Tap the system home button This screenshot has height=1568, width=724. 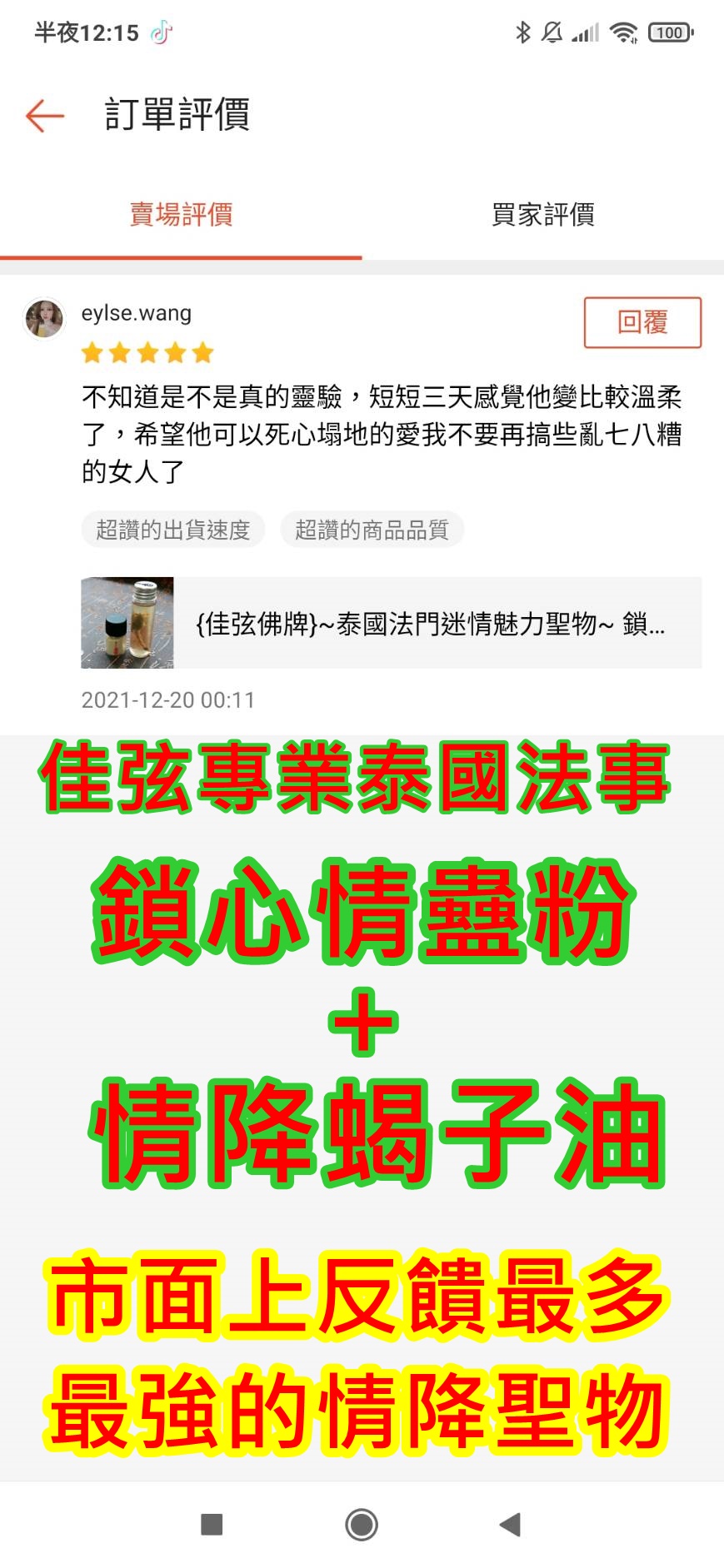click(362, 1524)
